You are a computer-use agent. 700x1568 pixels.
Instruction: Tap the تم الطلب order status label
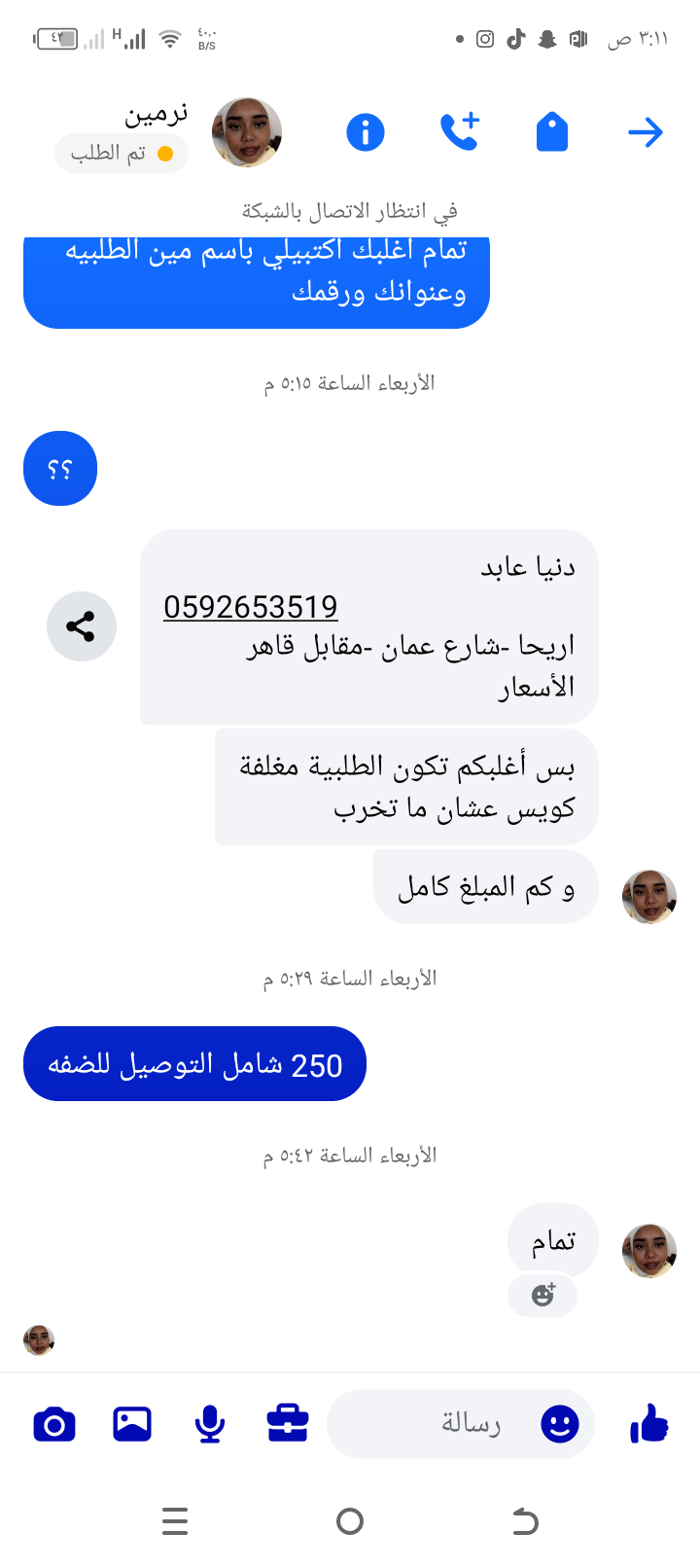122,154
